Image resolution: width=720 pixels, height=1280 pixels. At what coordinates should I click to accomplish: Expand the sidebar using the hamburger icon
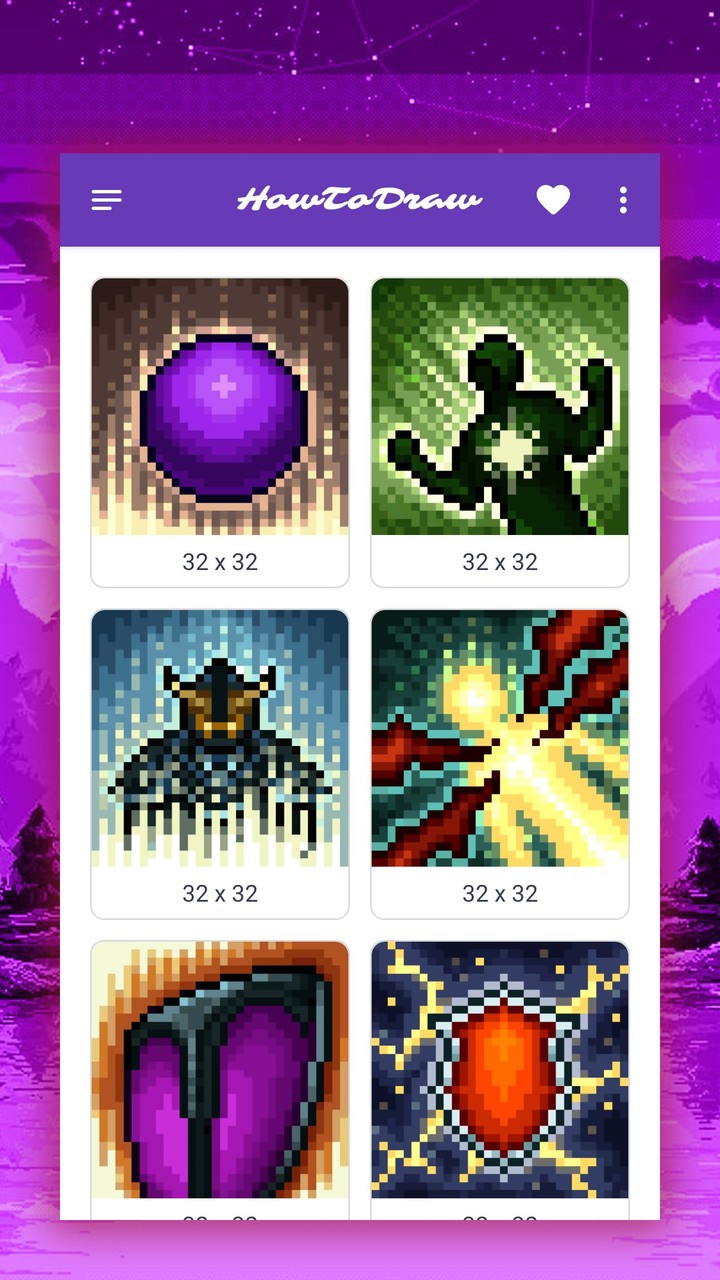(x=106, y=200)
